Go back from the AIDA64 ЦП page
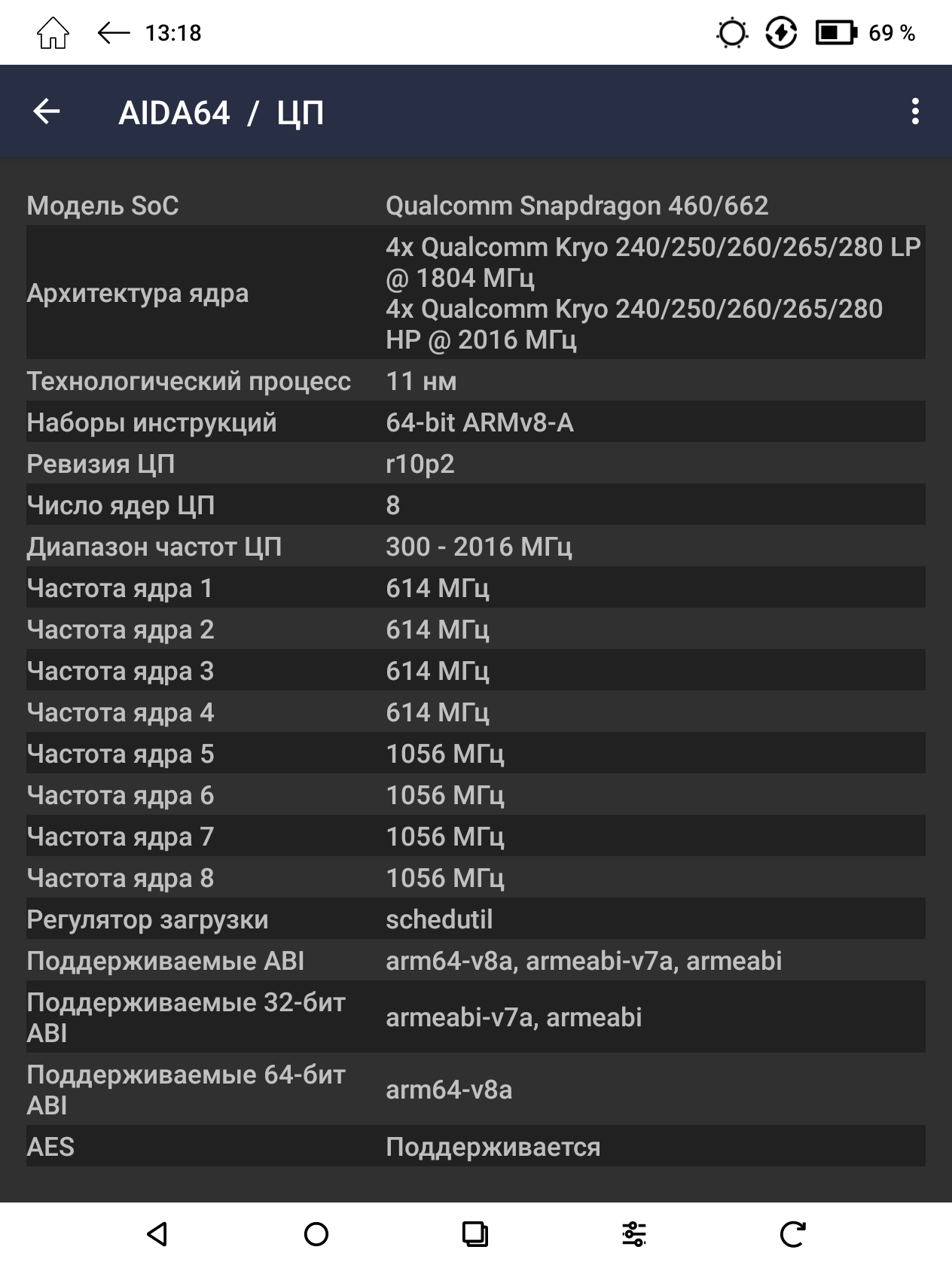Viewport: 952px width, 1265px height. [47, 111]
